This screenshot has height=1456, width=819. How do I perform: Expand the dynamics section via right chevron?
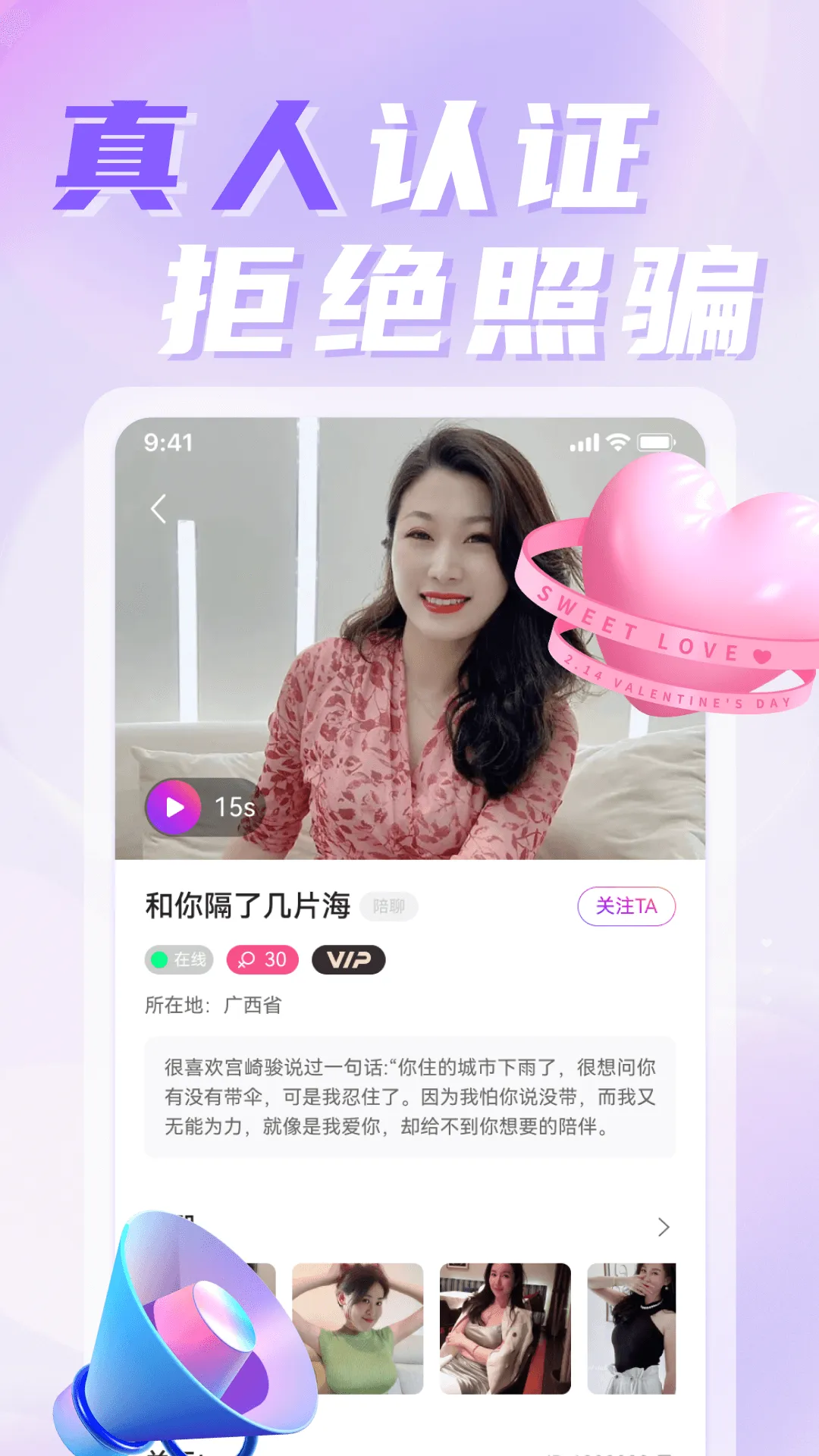coord(664,1226)
